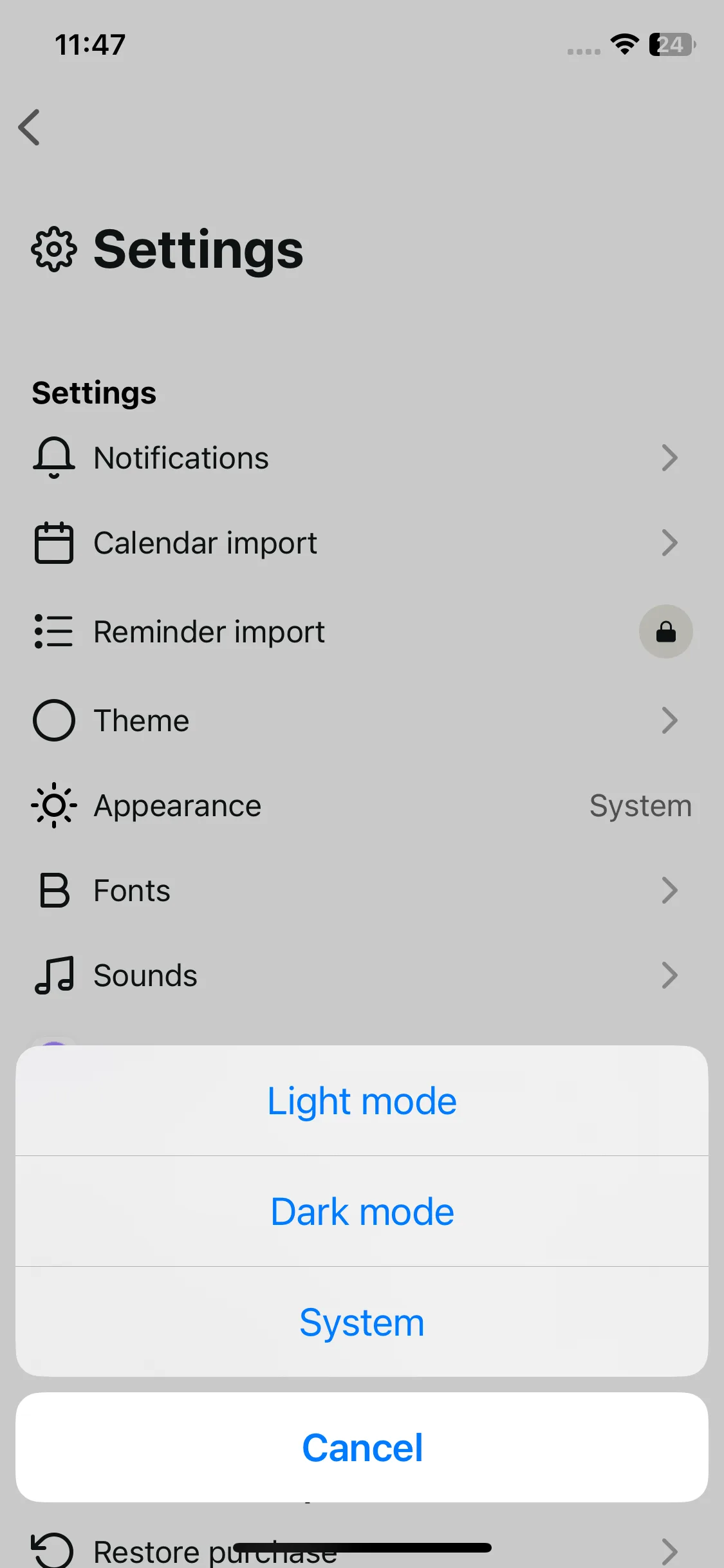
Task: Pick System in the appearance sheet
Action: (x=362, y=1322)
